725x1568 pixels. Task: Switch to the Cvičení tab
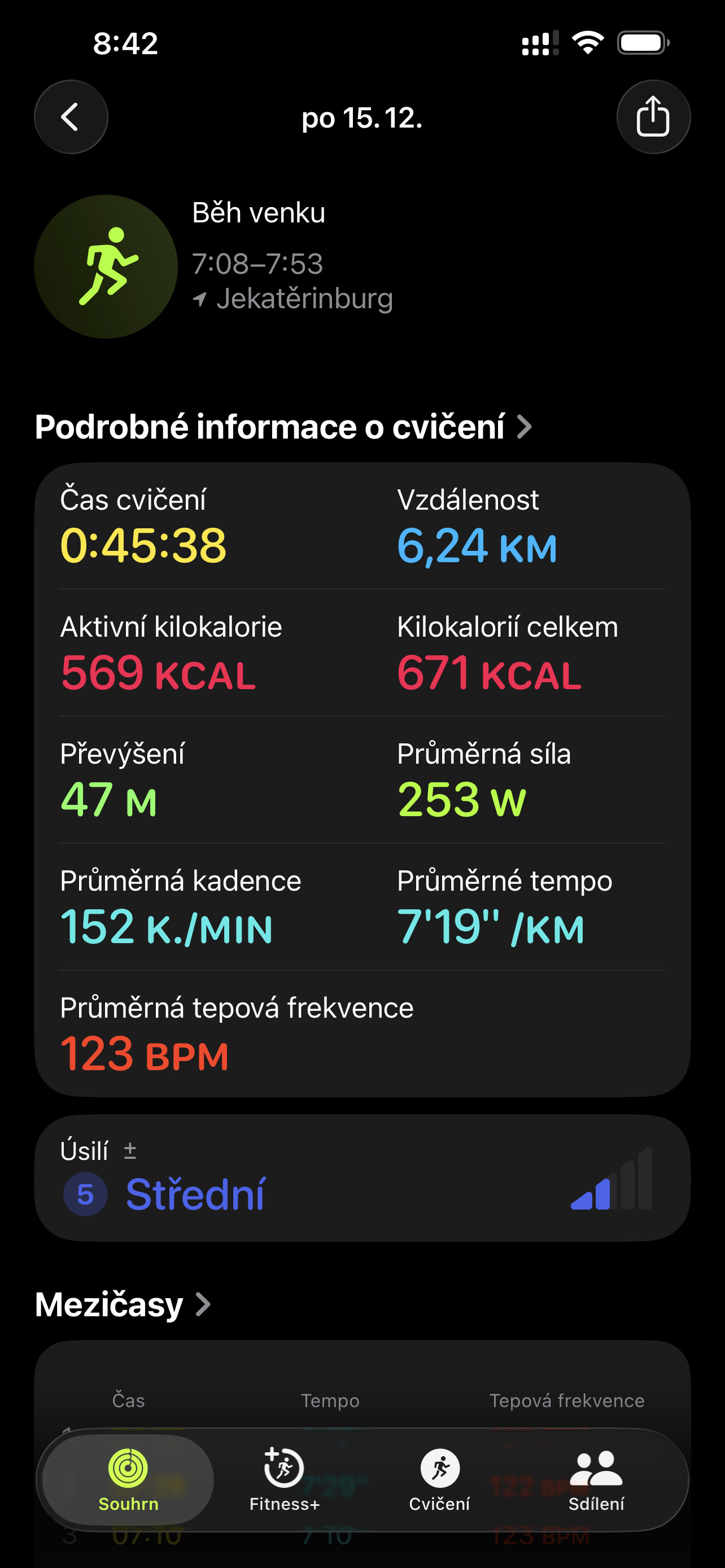point(439,1480)
